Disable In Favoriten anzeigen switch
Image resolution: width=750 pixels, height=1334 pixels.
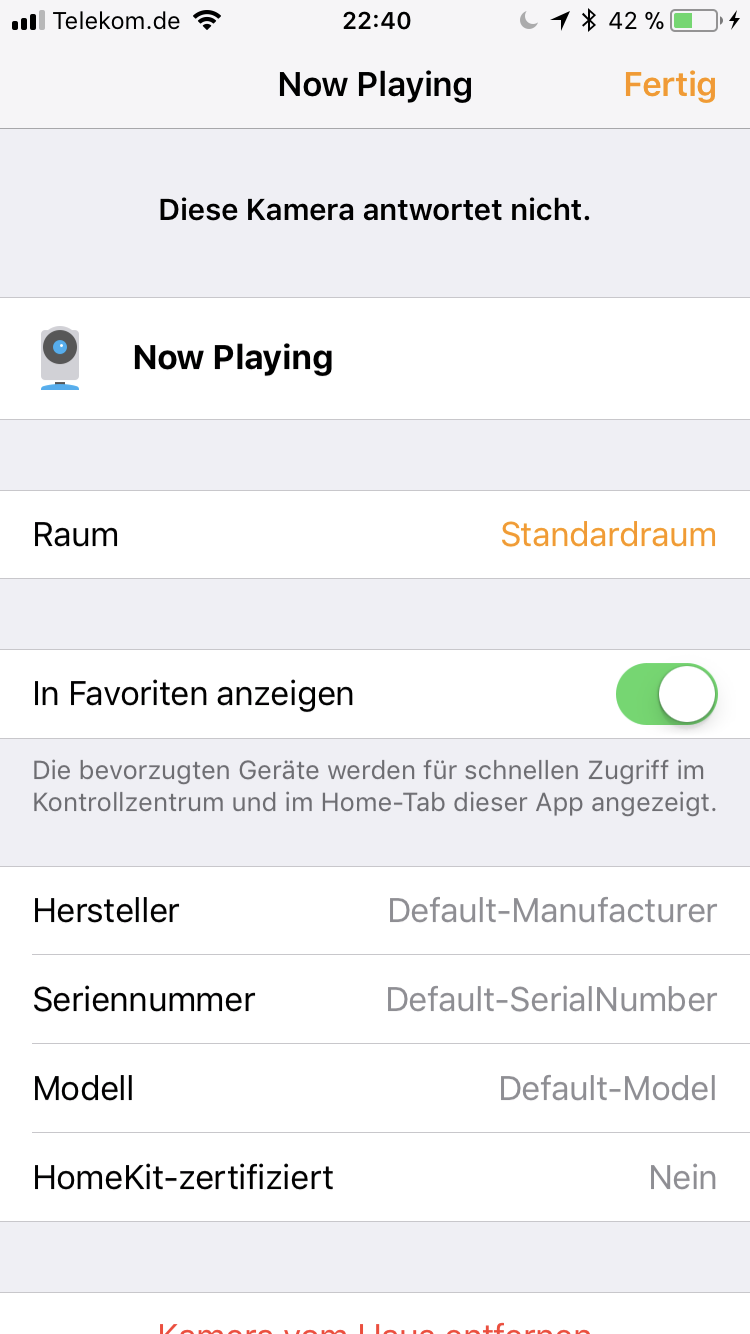click(666, 694)
